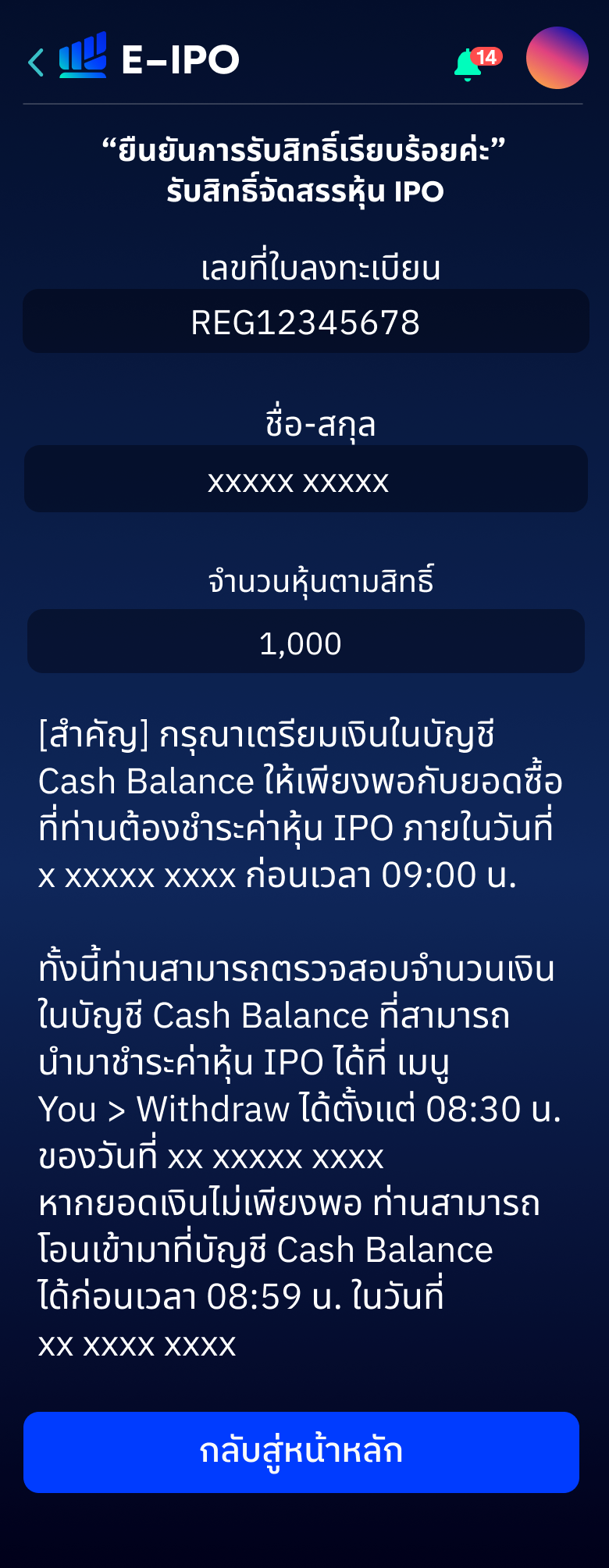Tap the กลับสู่หน้าหลัก button
The width and height of the screenshot is (609, 1568).
[301, 1452]
